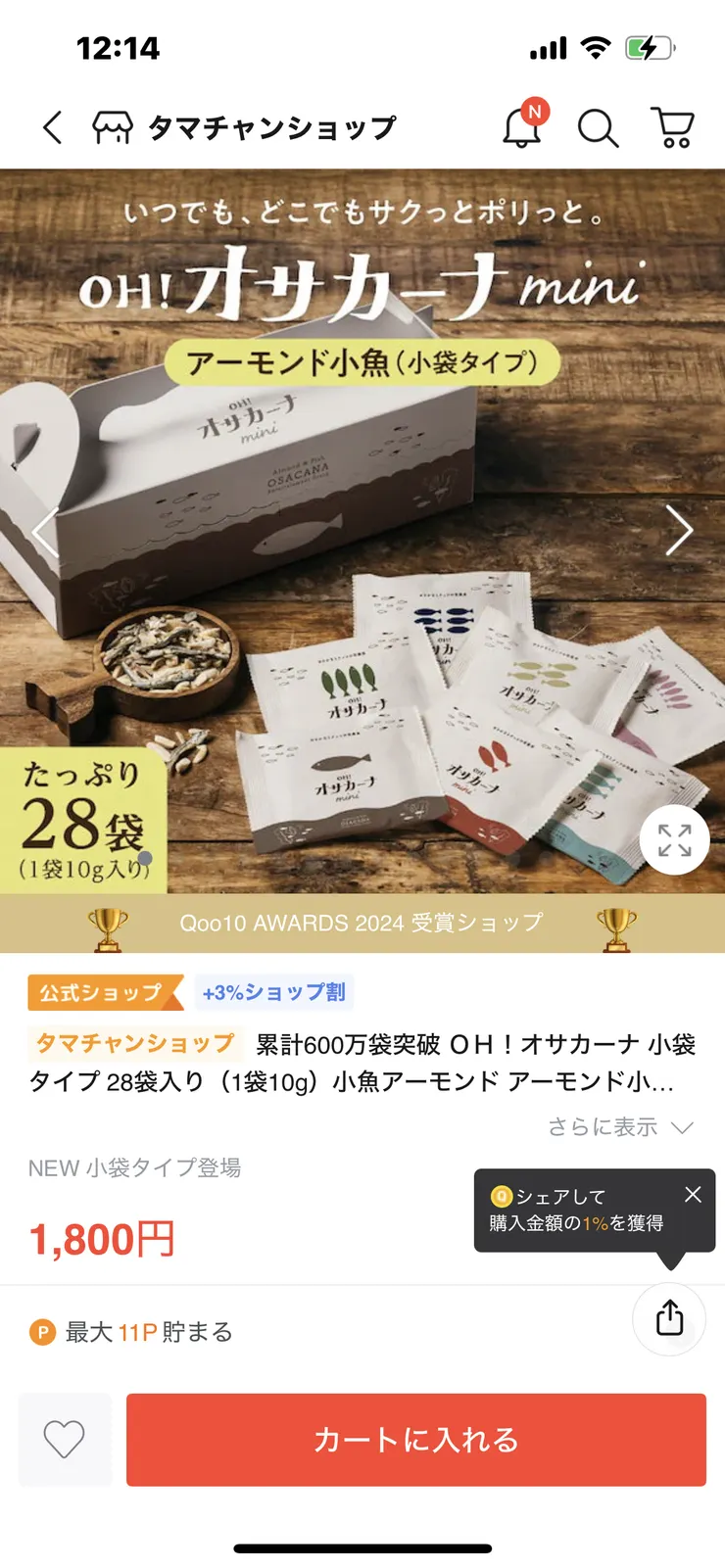Open the +3%ショップ割 shop discount
This screenshot has width=725, height=1568.
273,992
